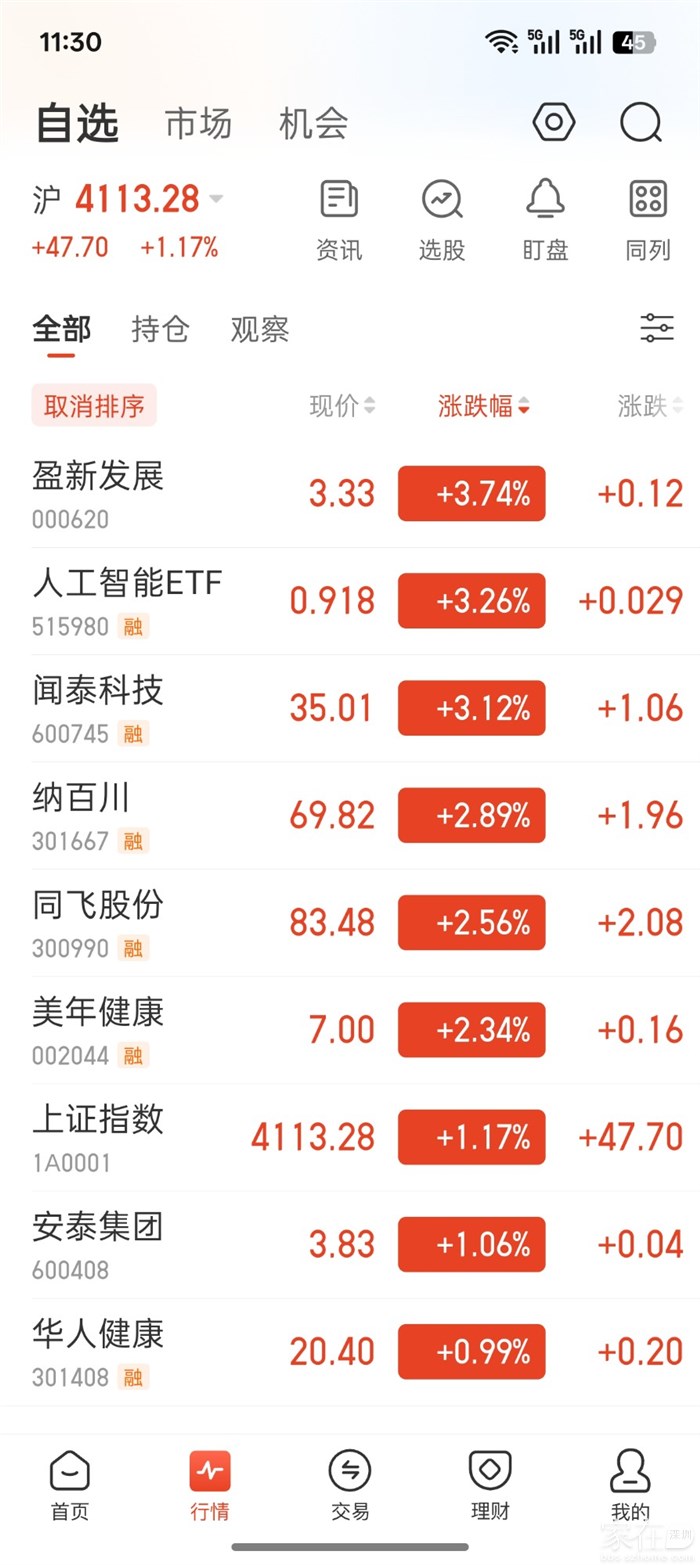Tap the 取消排序 button
The image size is (700, 1565).
click(94, 406)
